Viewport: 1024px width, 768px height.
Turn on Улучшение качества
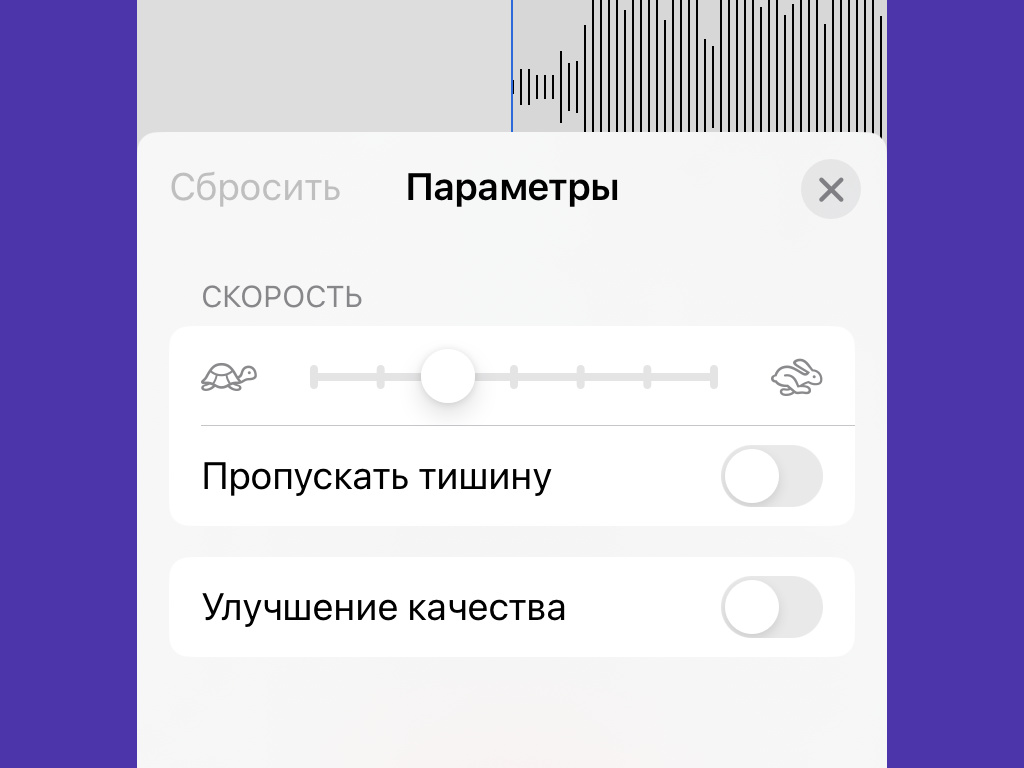[771, 607]
